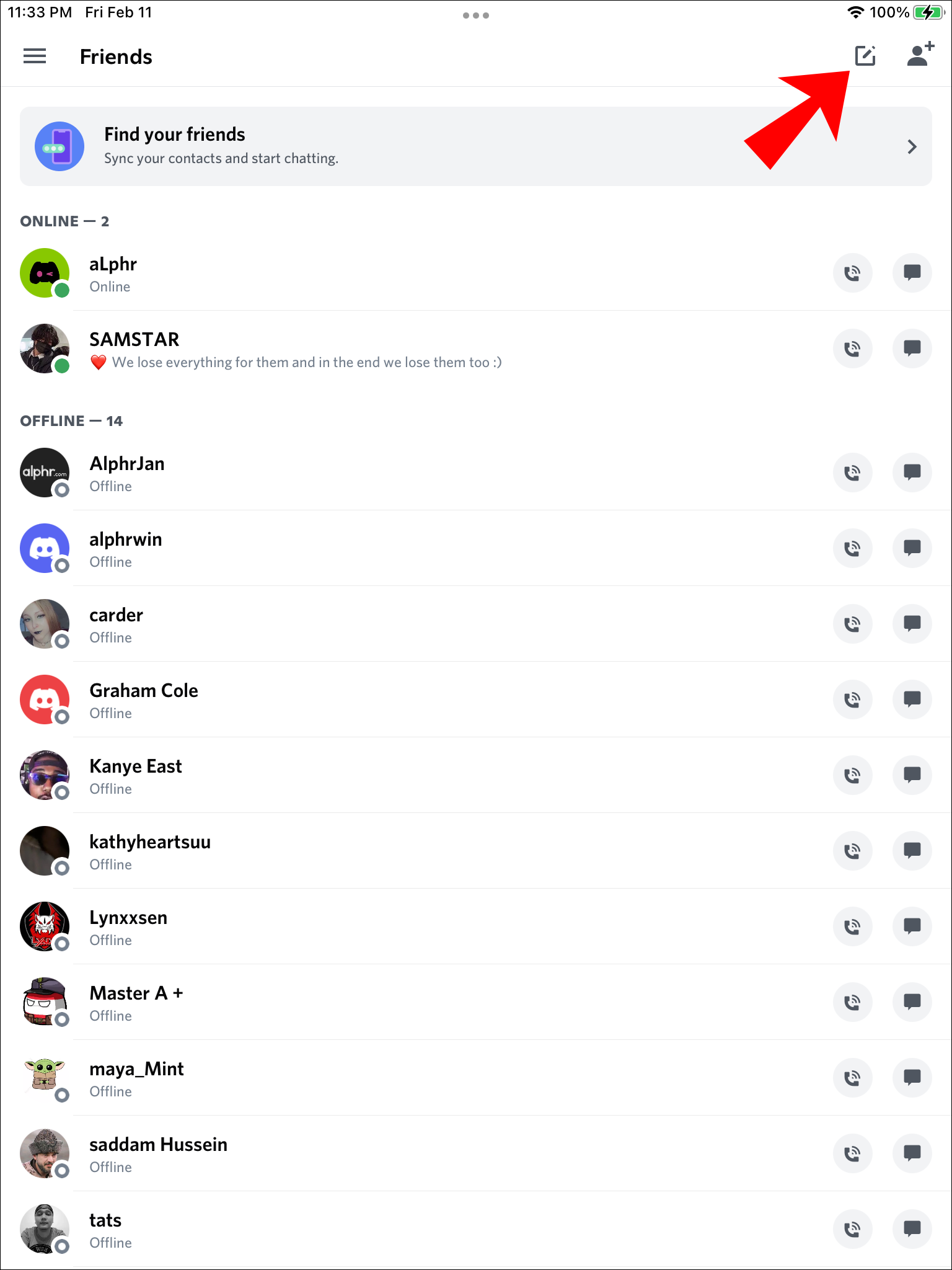This screenshot has height=1270, width=952.
Task: Open the hamburger menu drawer
Action: [35, 56]
